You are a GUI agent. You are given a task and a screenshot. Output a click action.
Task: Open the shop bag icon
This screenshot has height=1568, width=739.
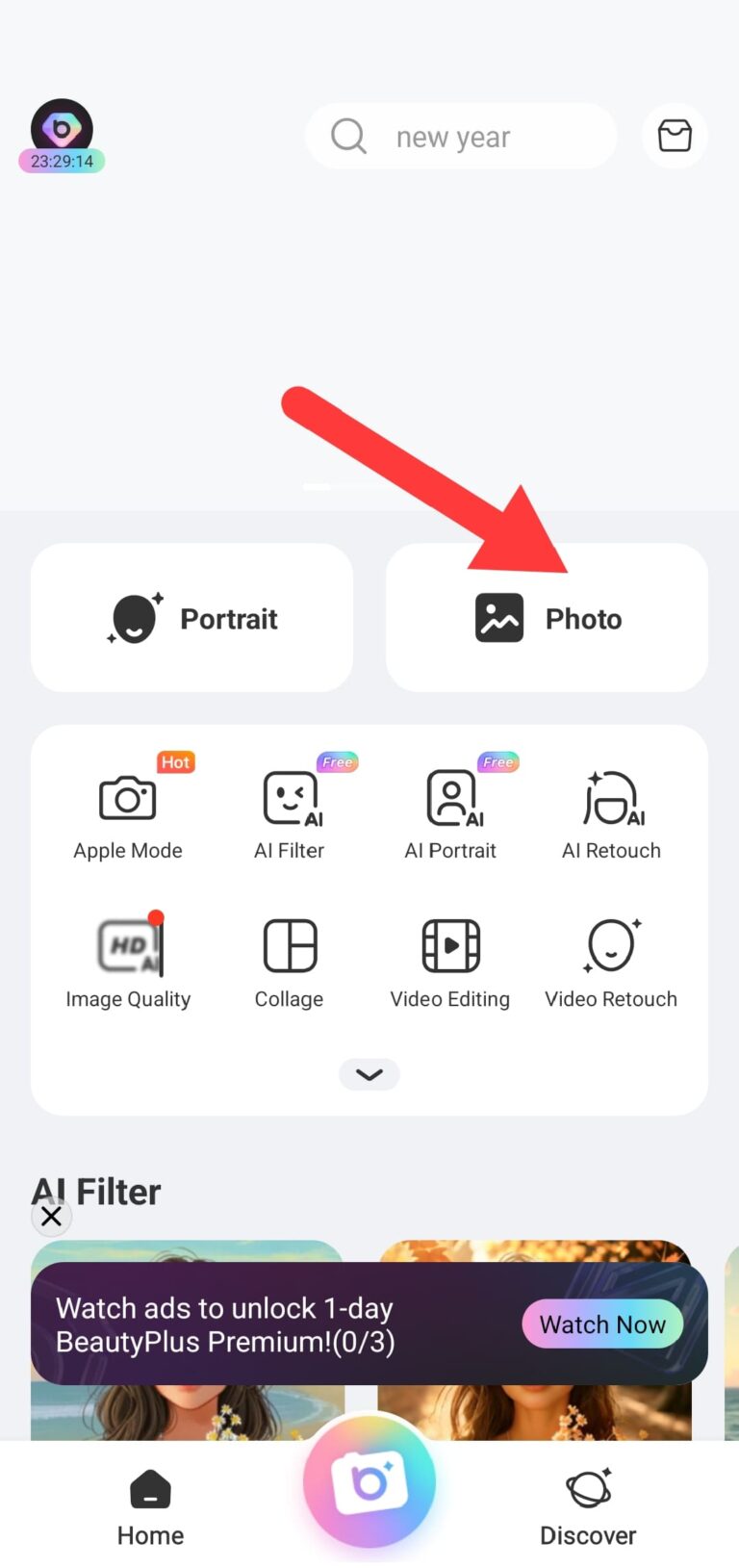point(675,136)
